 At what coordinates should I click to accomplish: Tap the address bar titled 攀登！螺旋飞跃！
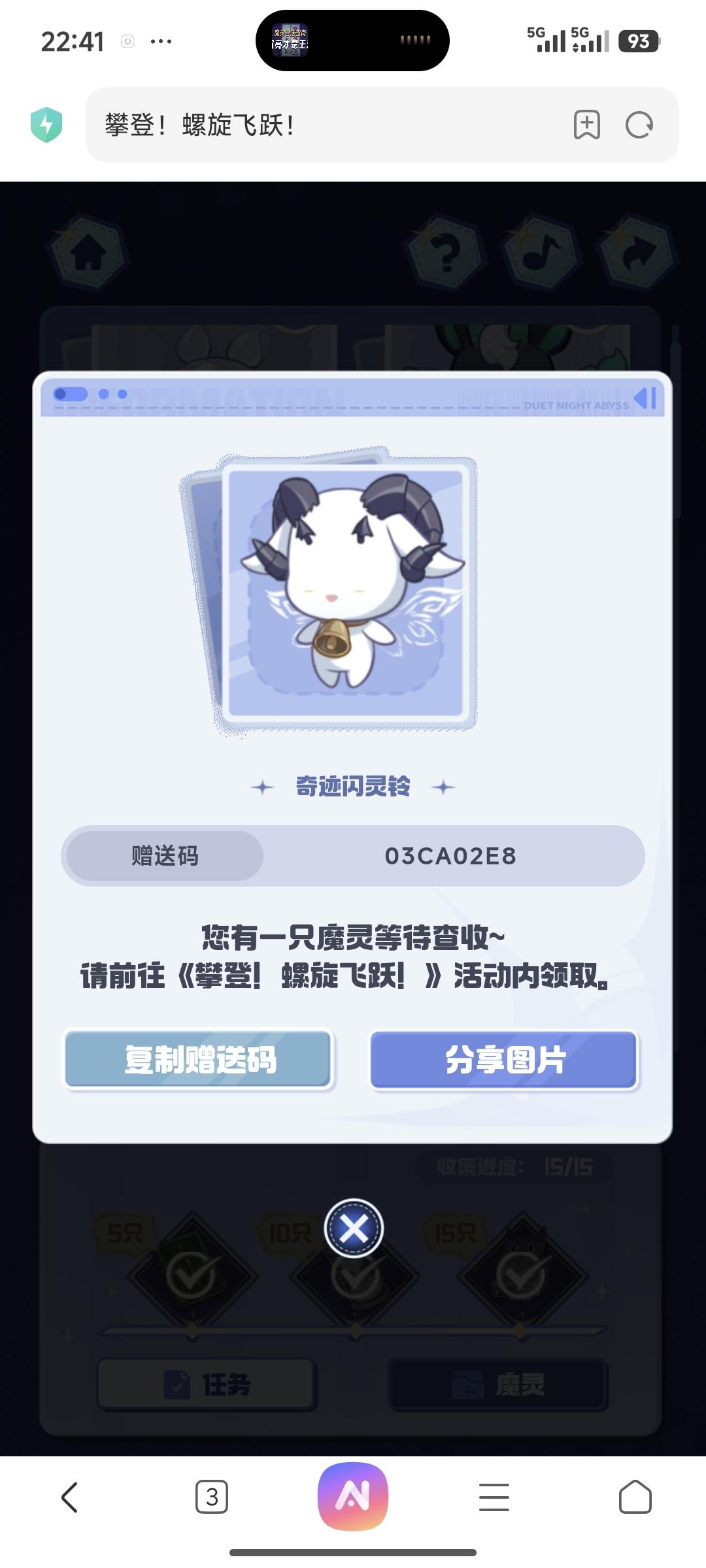[x=327, y=124]
